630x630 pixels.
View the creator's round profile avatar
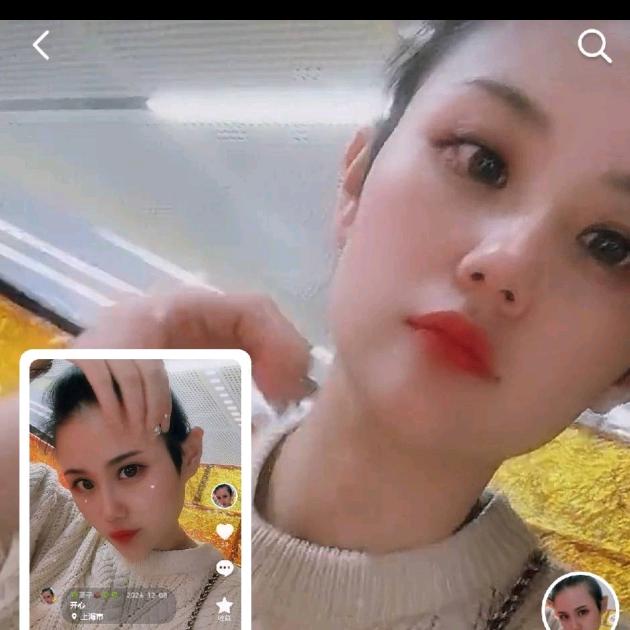(x=580, y=604)
